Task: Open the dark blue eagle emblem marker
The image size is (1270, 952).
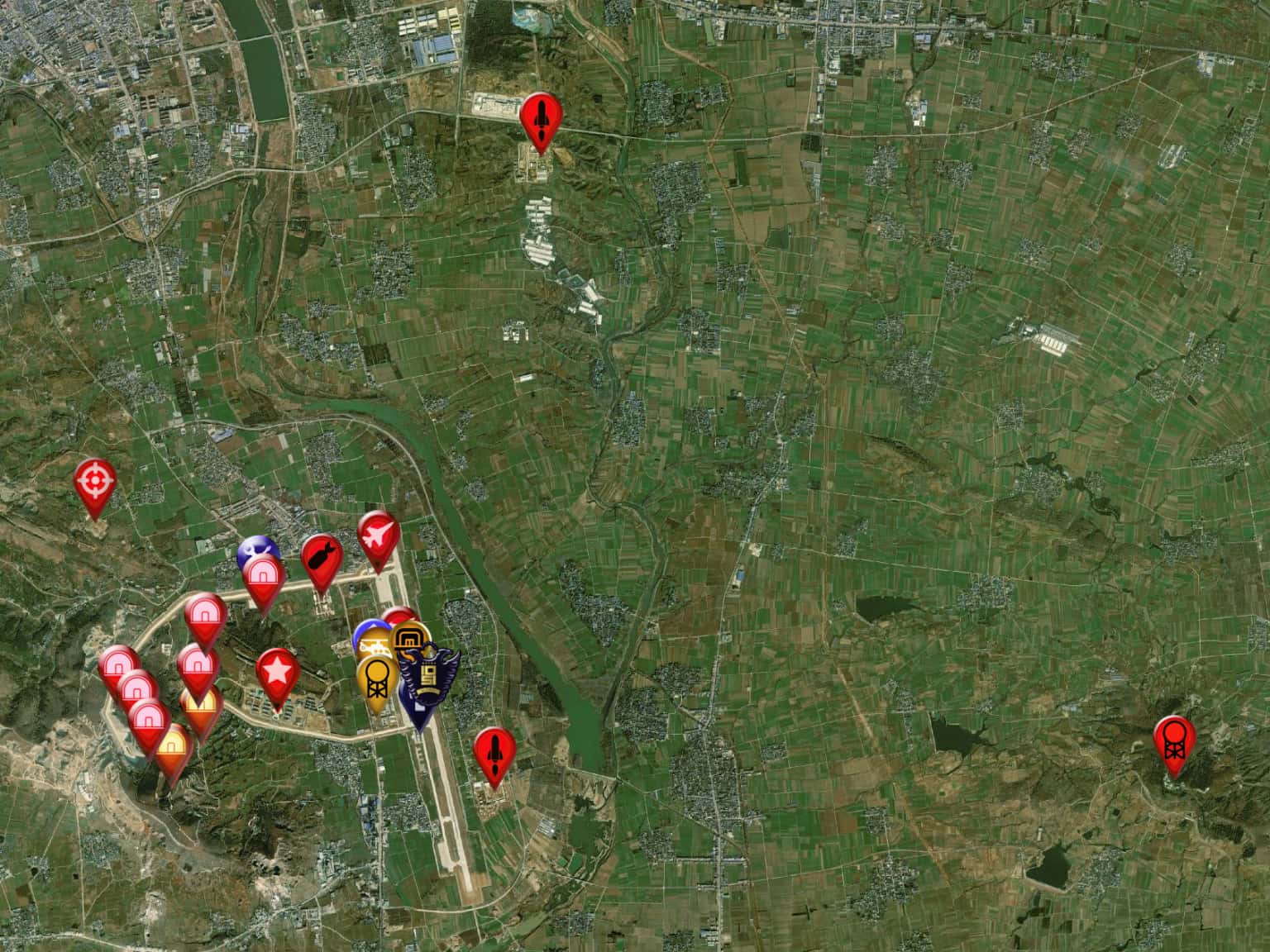Action: click(x=426, y=676)
